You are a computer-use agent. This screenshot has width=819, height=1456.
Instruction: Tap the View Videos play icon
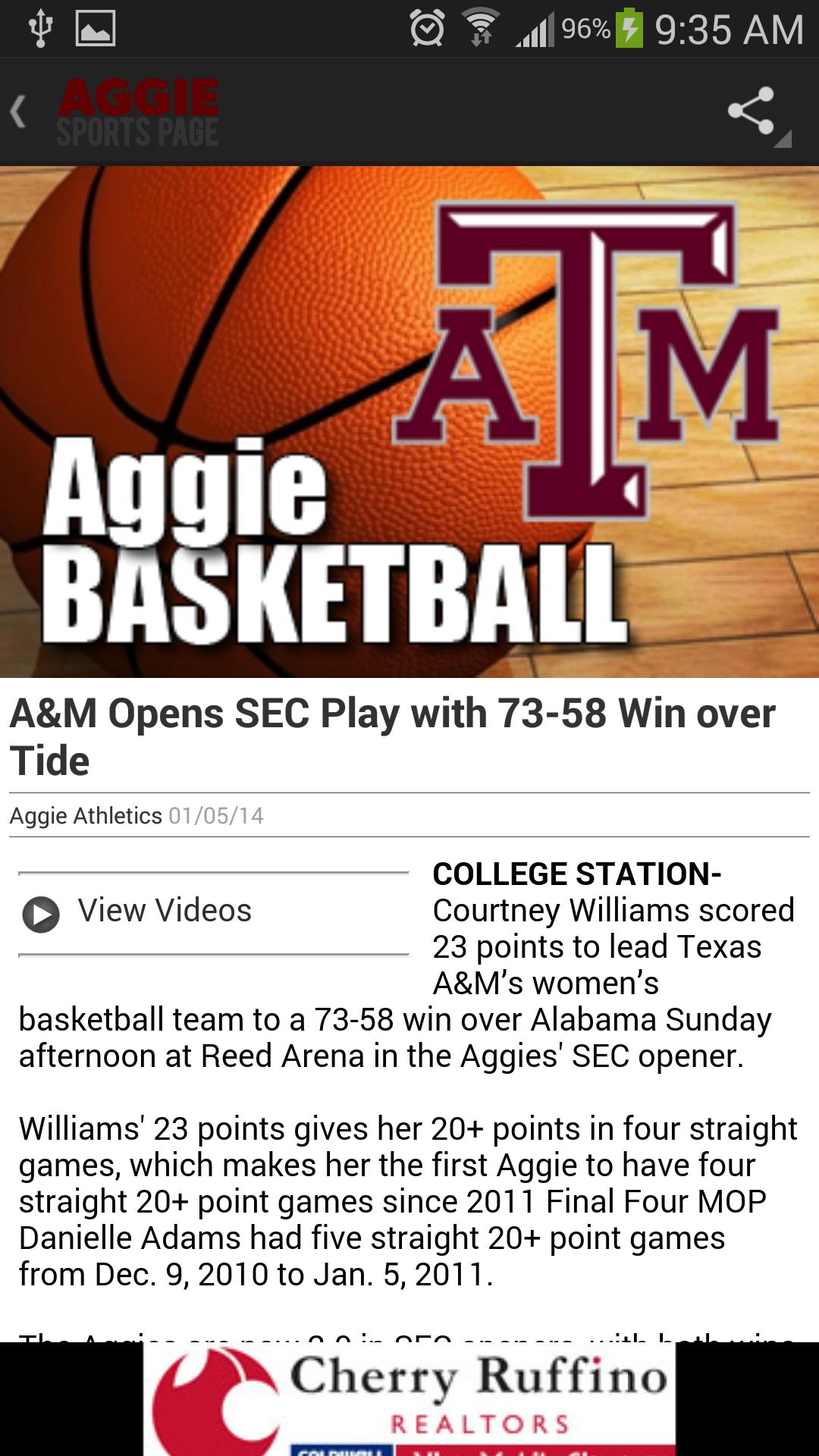[x=39, y=914]
